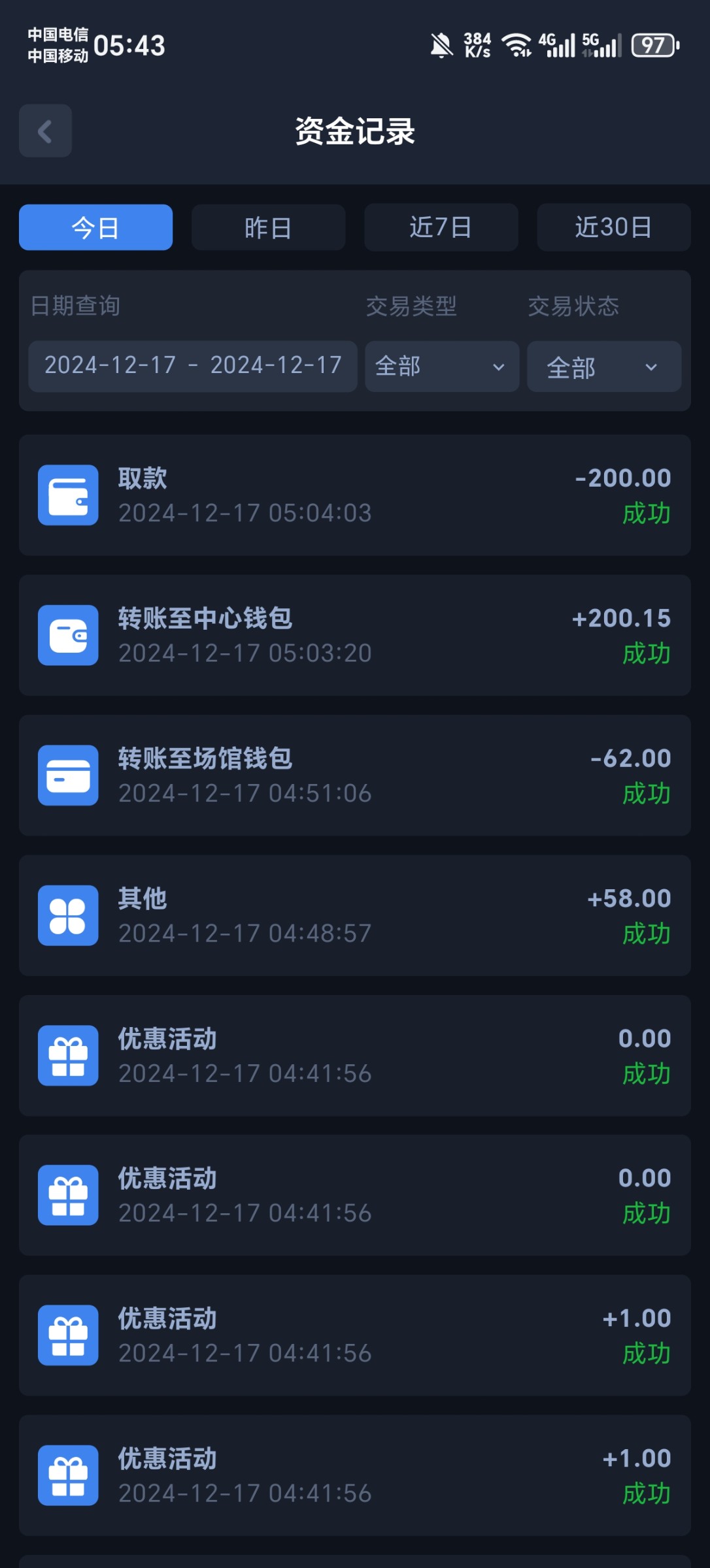Screen dimensions: 710x1568
Task: Switch to the 近30日 tab
Action: (x=614, y=227)
